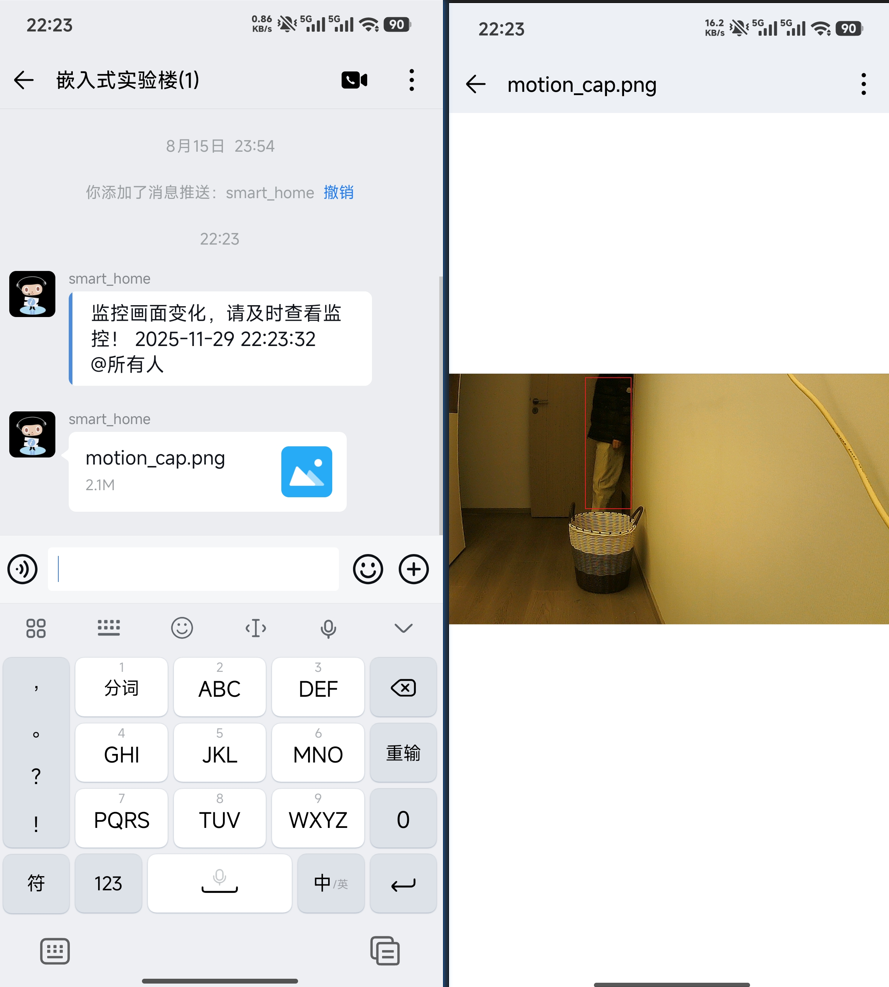Switch to voice message input
Image resolution: width=889 pixels, height=987 pixels.
click(23, 569)
